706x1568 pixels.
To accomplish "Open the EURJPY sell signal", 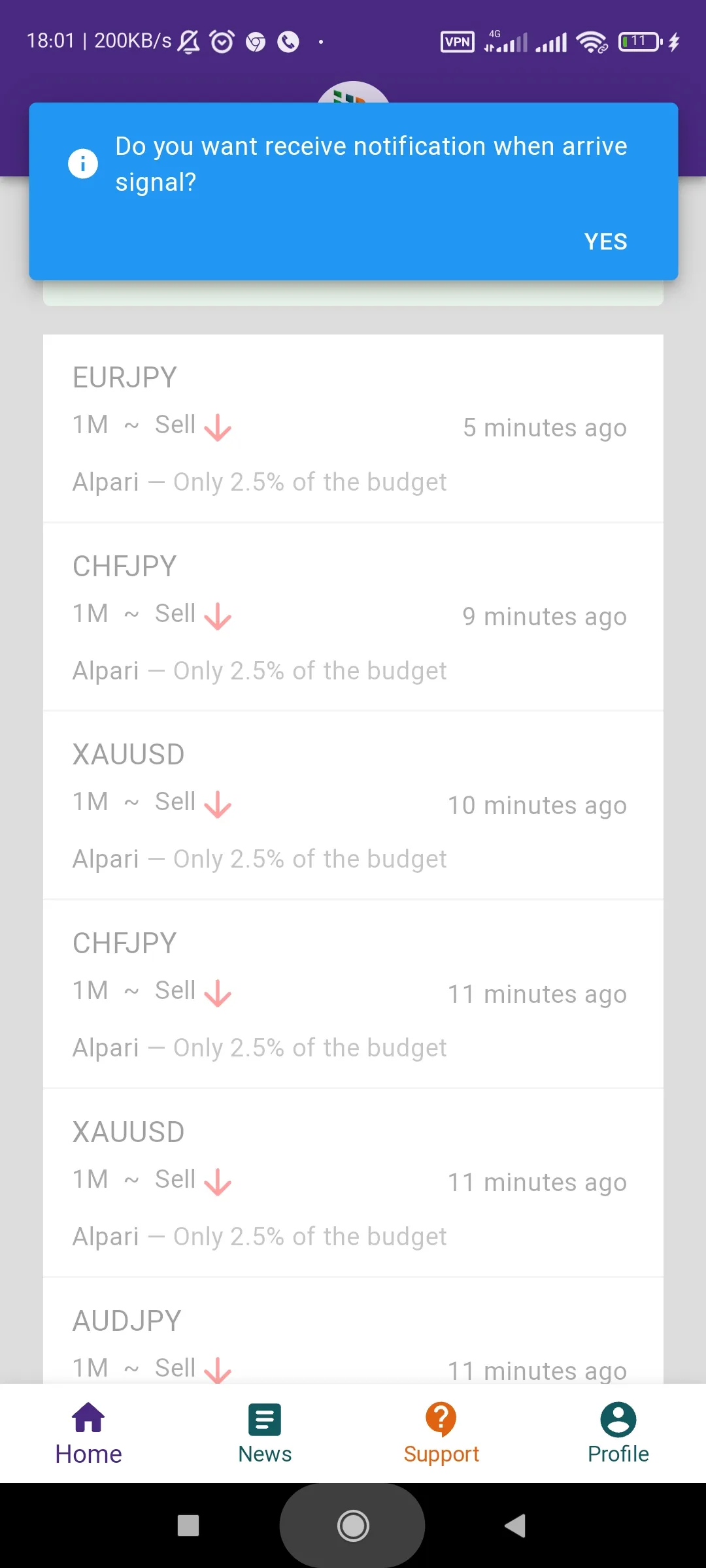I will (x=353, y=429).
